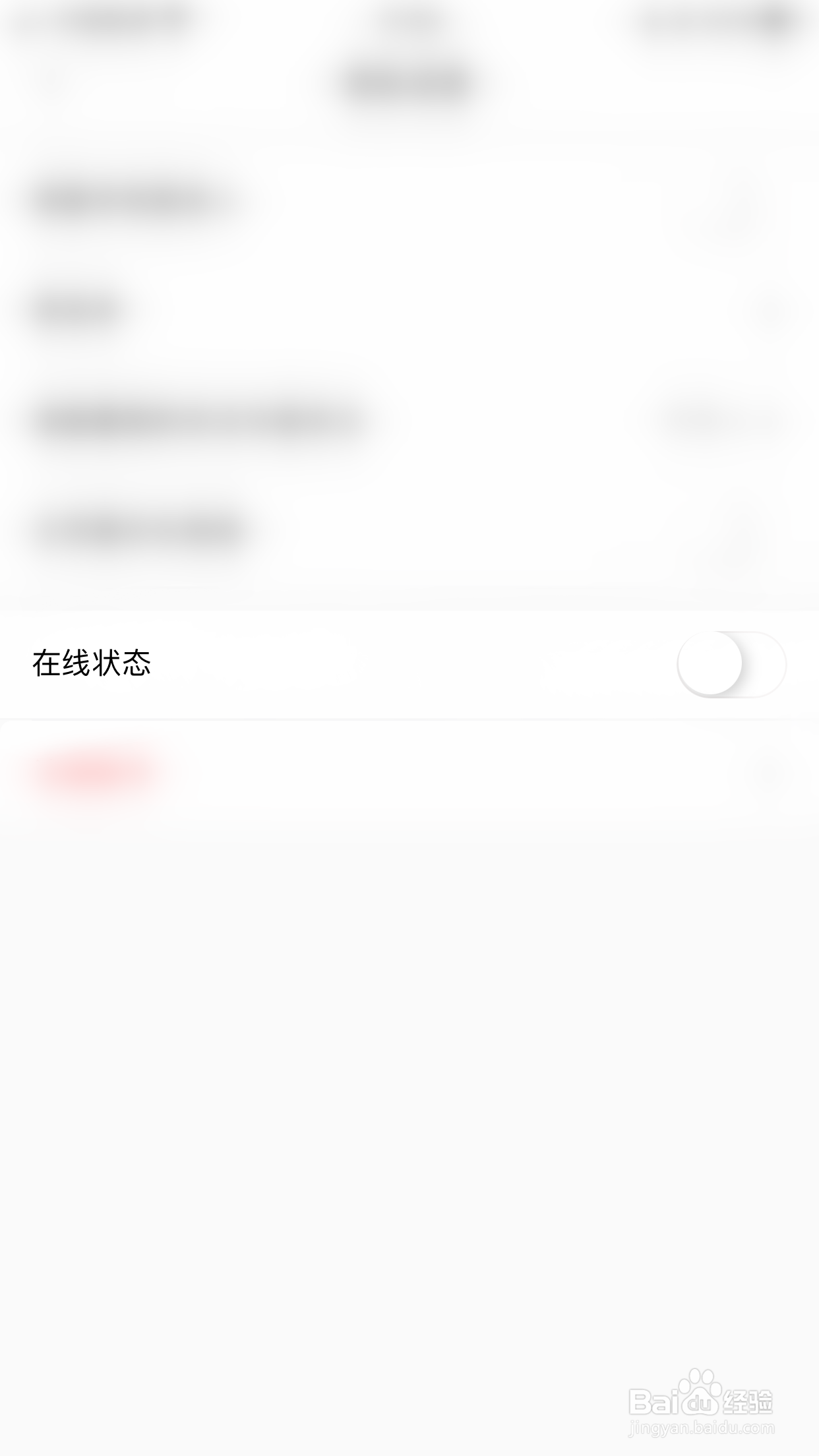Screen dimensions: 819x1456
Task: Toggle online status off and on
Action: pyautogui.click(x=732, y=664)
